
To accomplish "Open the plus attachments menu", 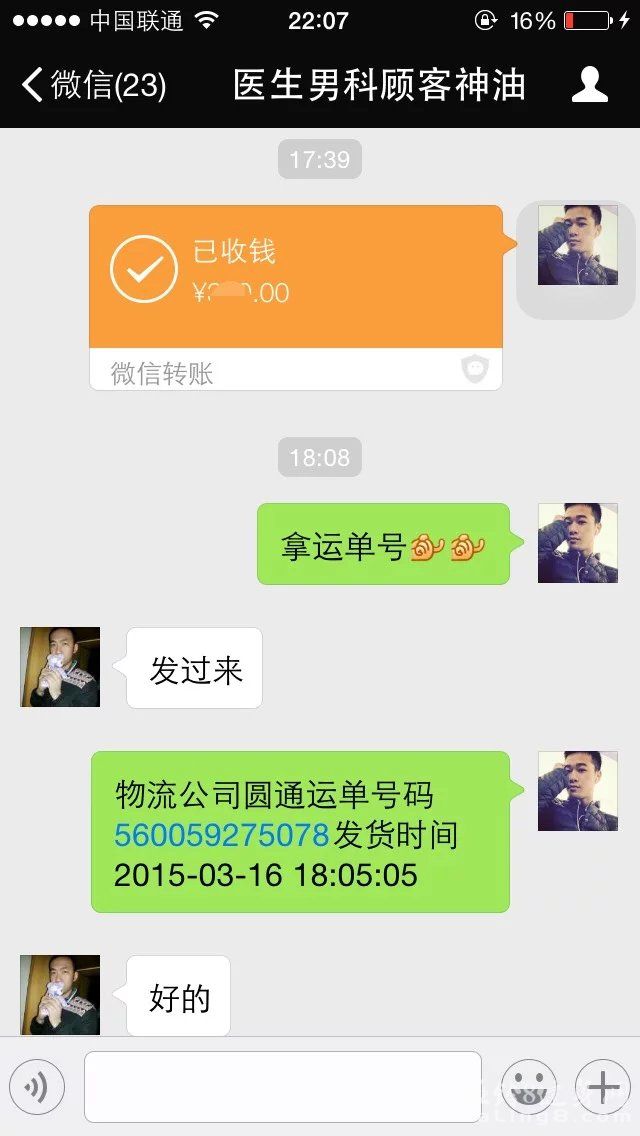I will [x=603, y=1087].
